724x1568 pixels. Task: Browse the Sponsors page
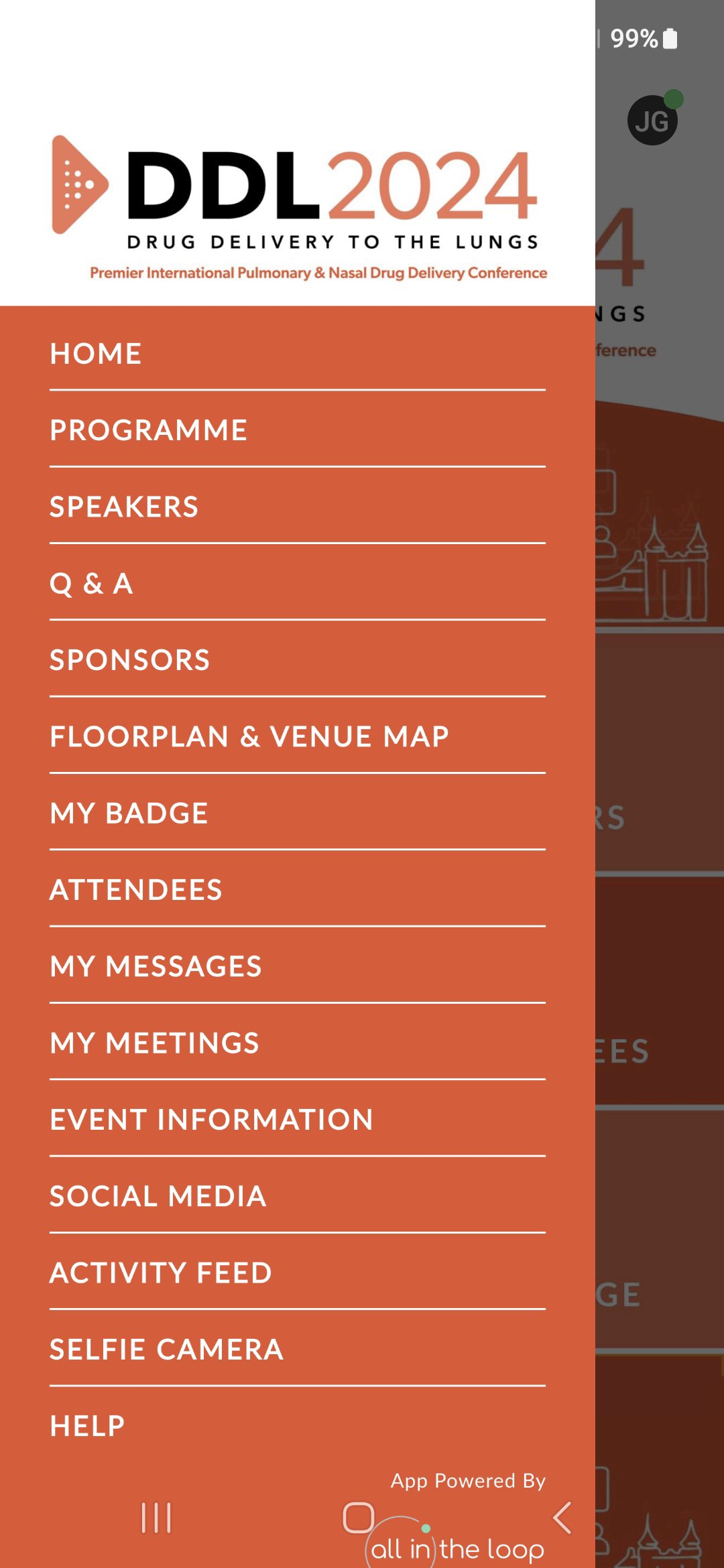pos(298,659)
